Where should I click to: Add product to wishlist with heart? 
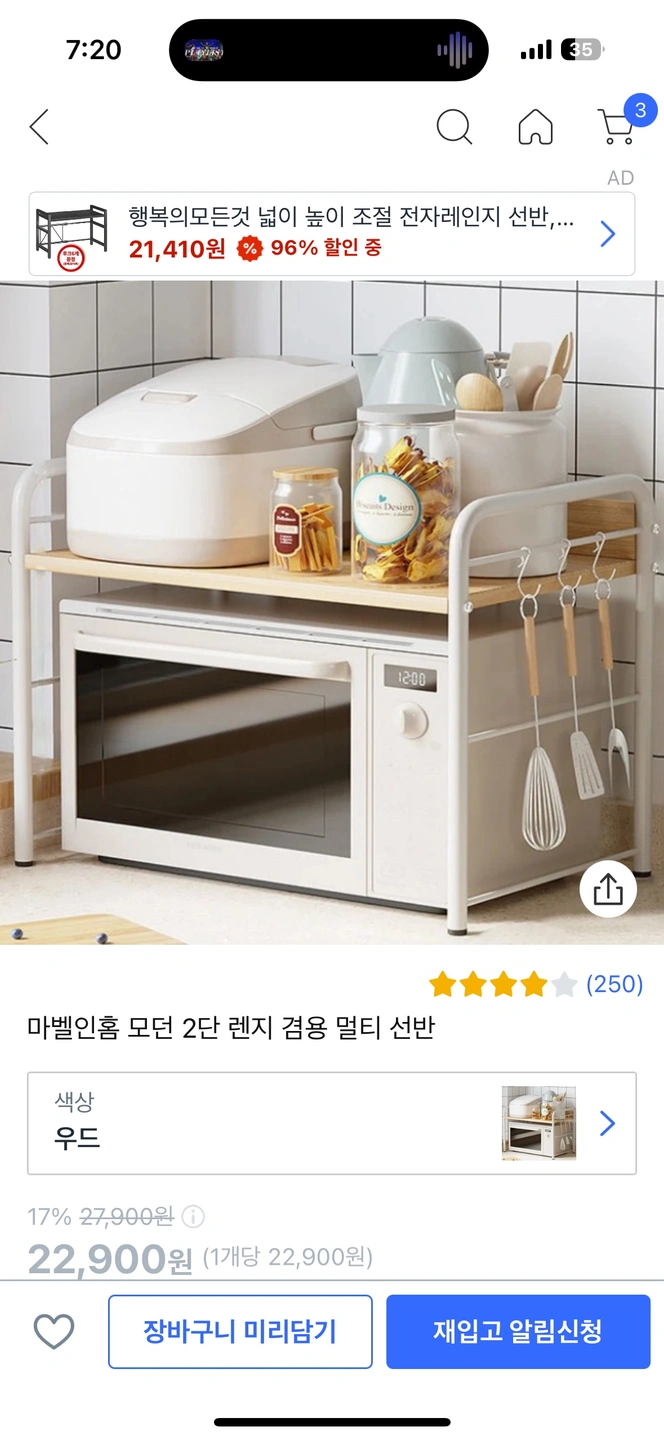coord(54,1332)
